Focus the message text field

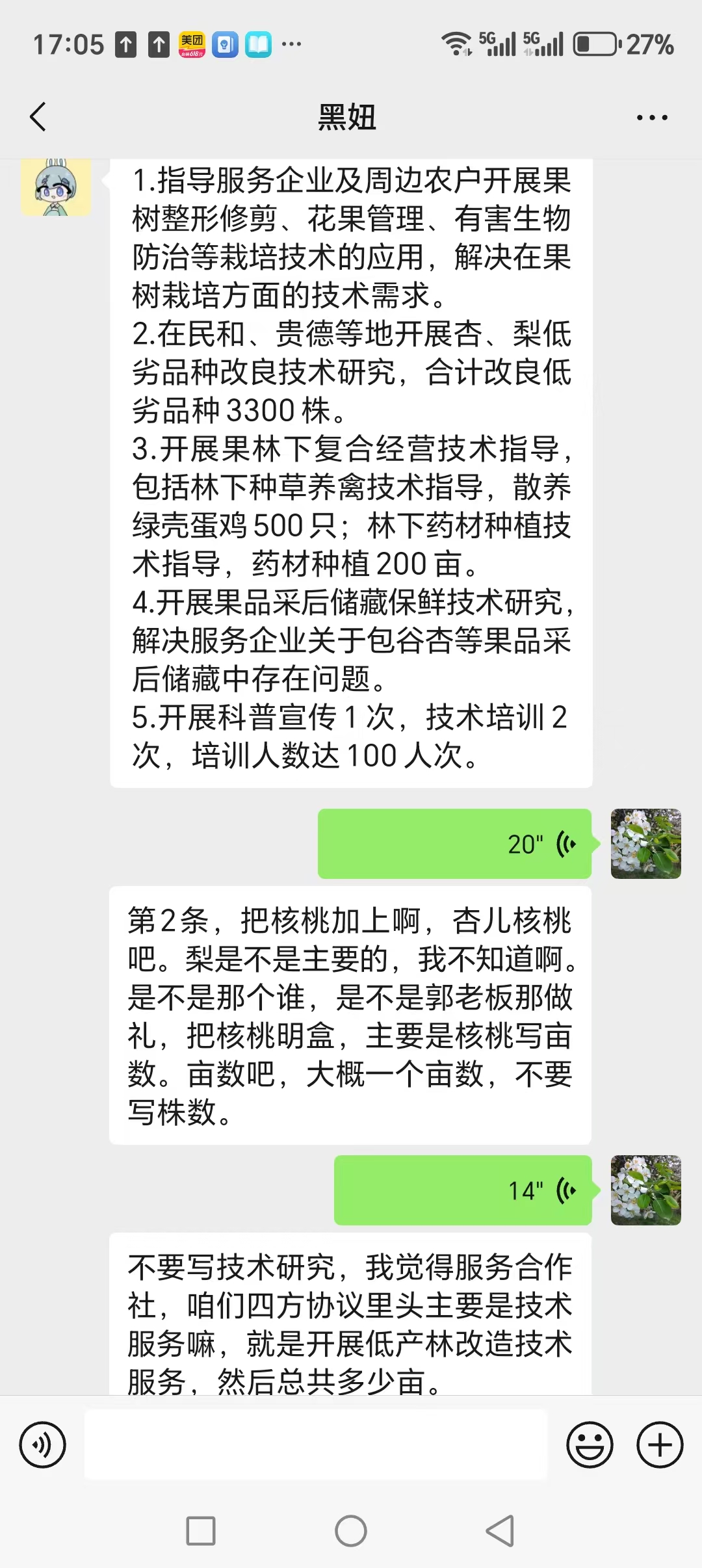pyautogui.click(x=316, y=1444)
